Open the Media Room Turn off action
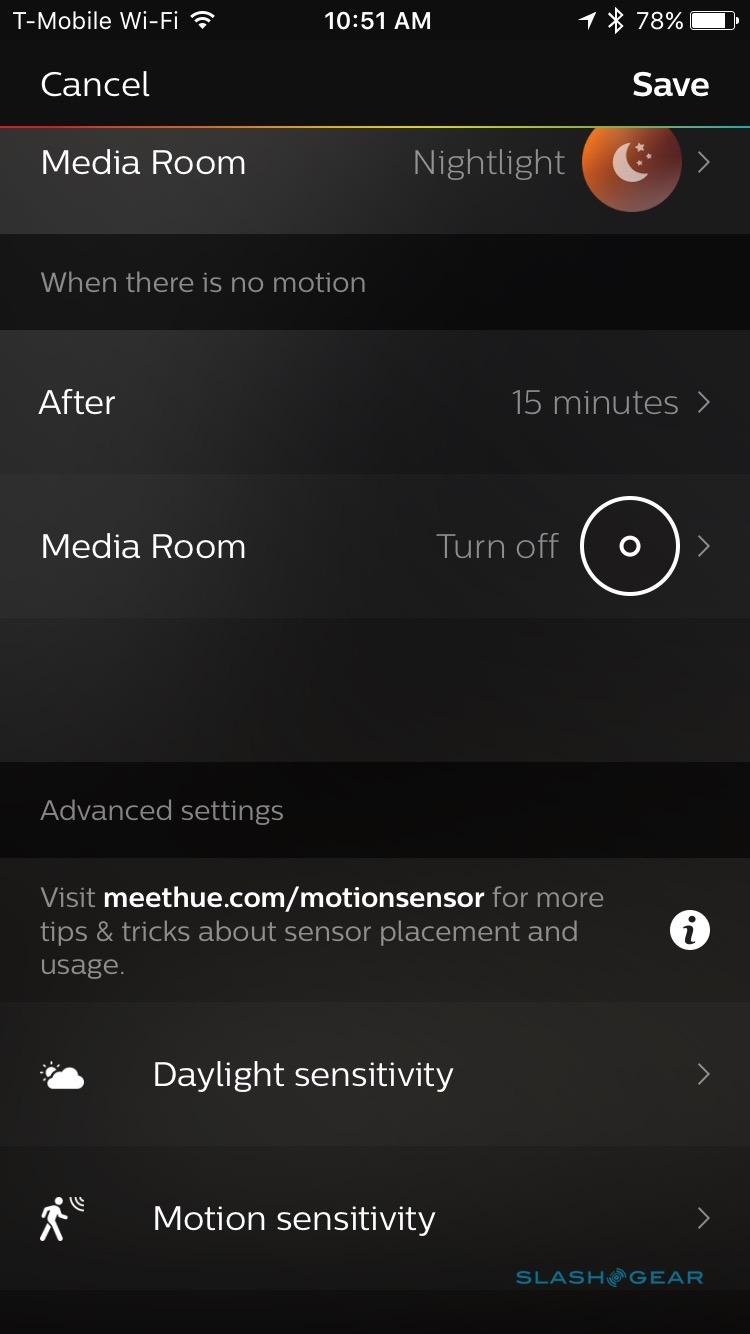 point(375,546)
